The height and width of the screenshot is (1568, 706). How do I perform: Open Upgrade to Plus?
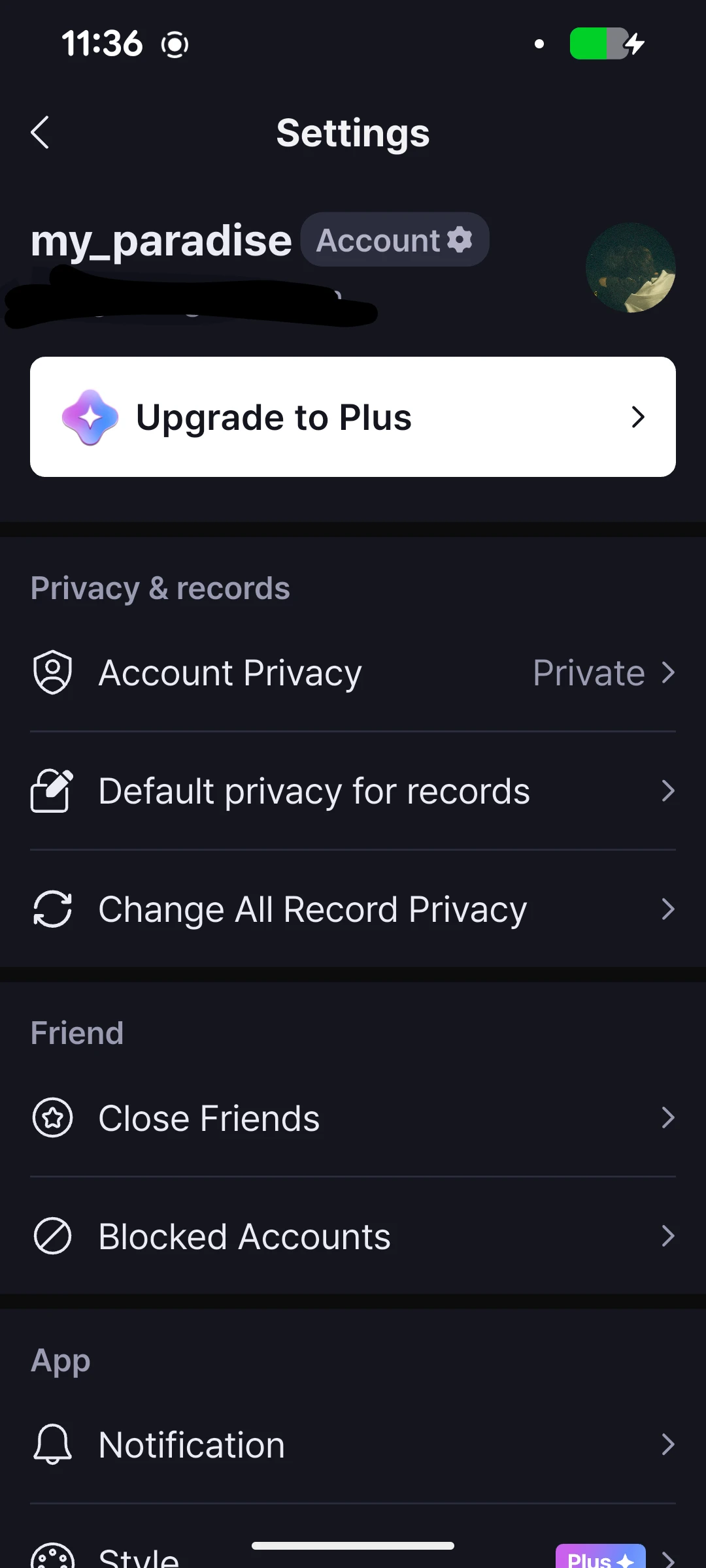[353, 417]
